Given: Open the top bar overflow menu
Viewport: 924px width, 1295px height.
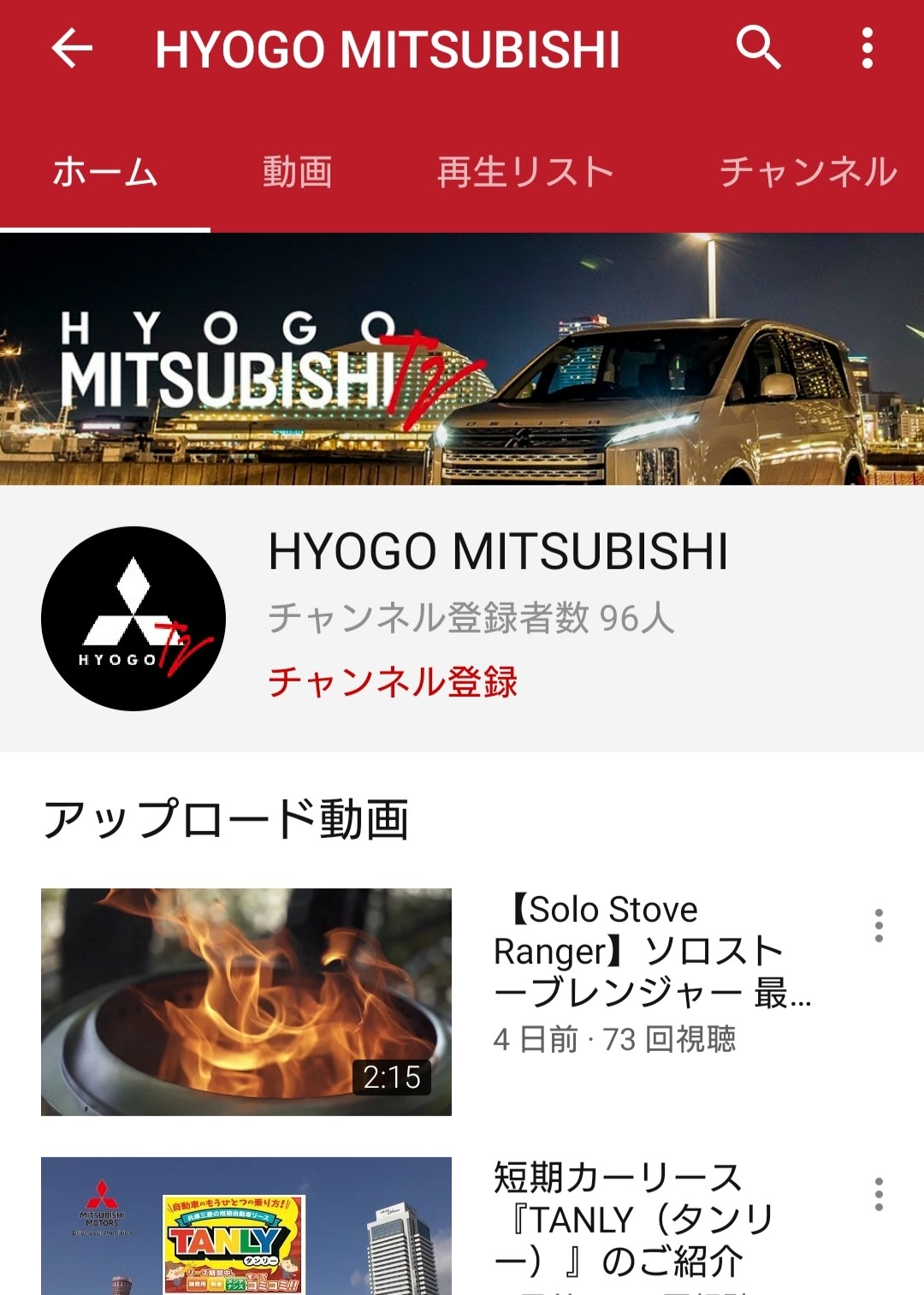Looking at the screenshot, I should tap(867, 48).
